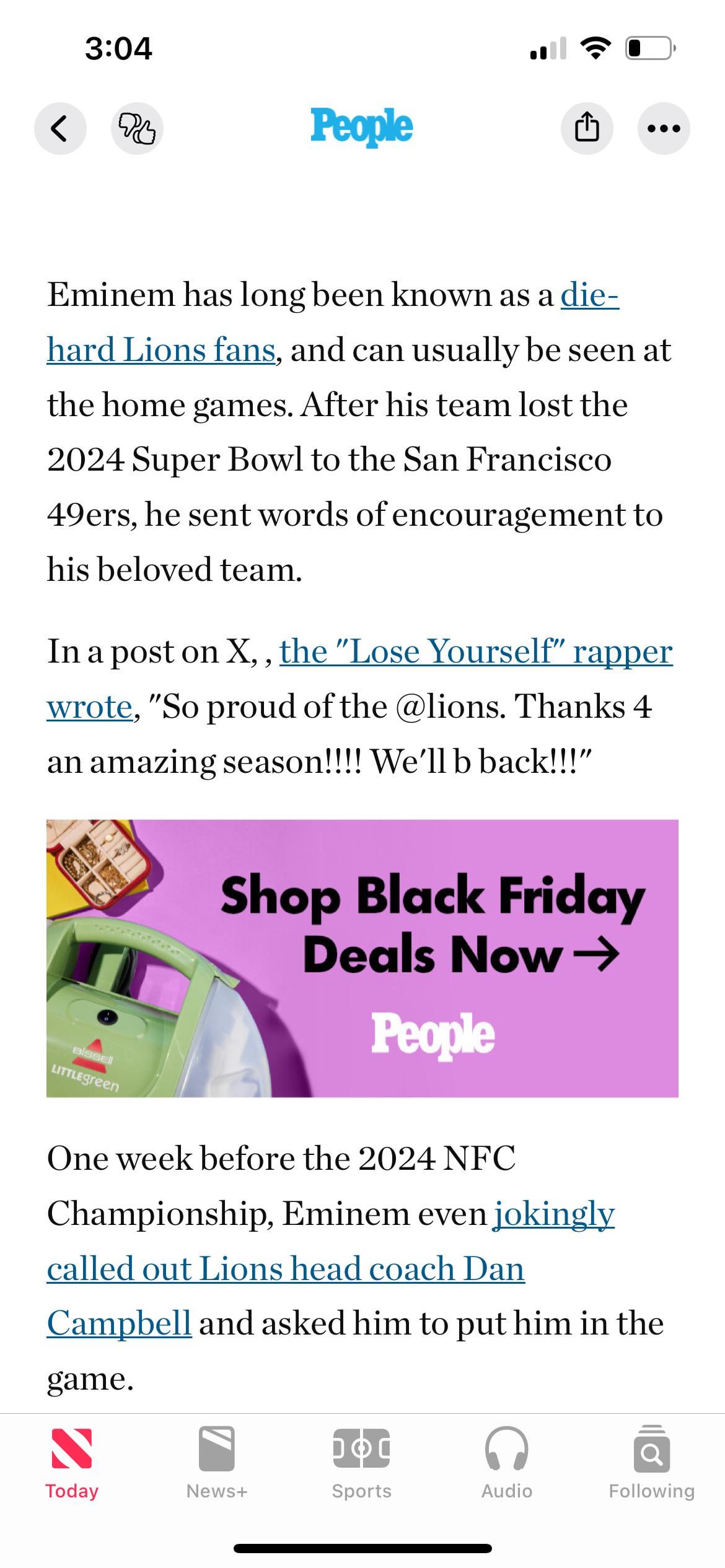Go back to the previous screen
This screenshot has width=725, height=1568.
59,128
